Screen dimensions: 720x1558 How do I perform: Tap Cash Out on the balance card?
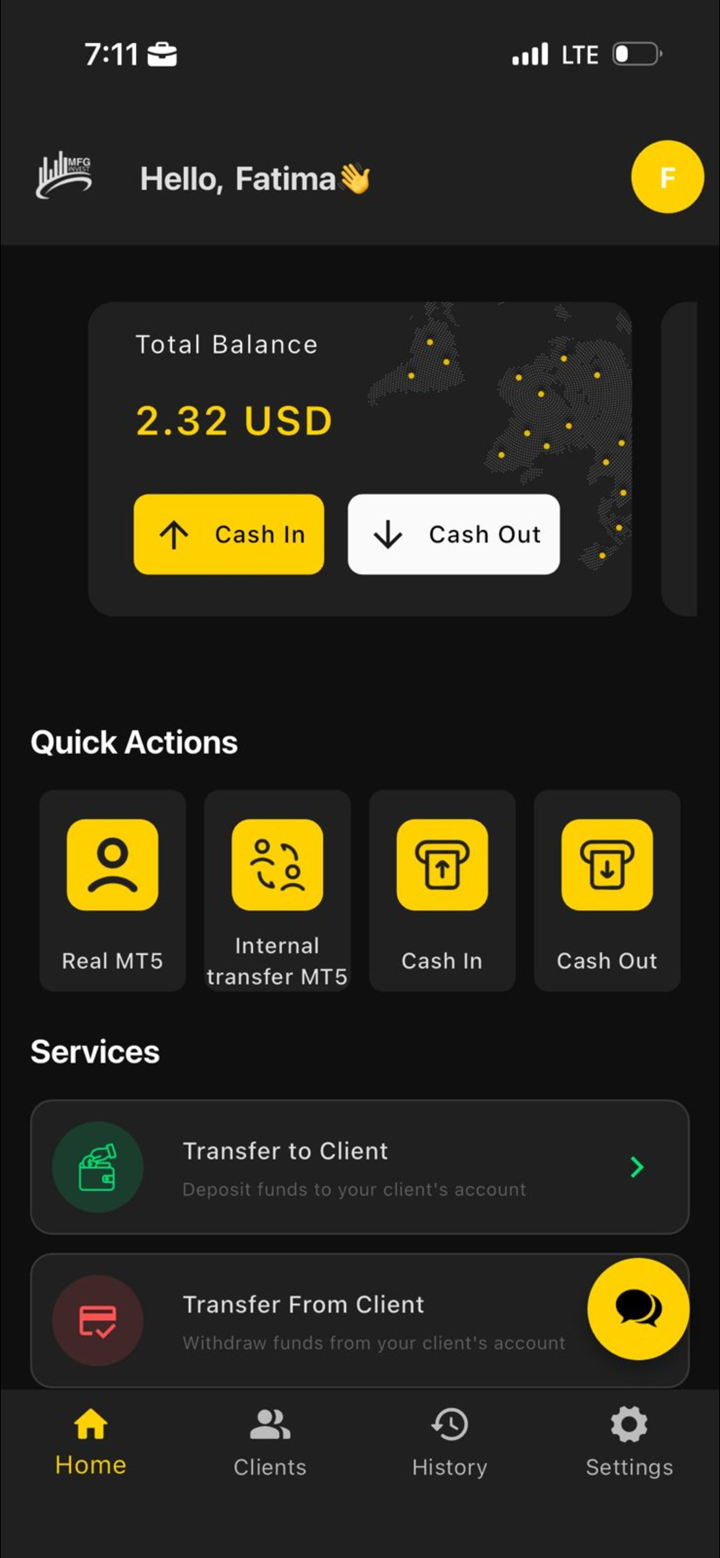point(453,534)
